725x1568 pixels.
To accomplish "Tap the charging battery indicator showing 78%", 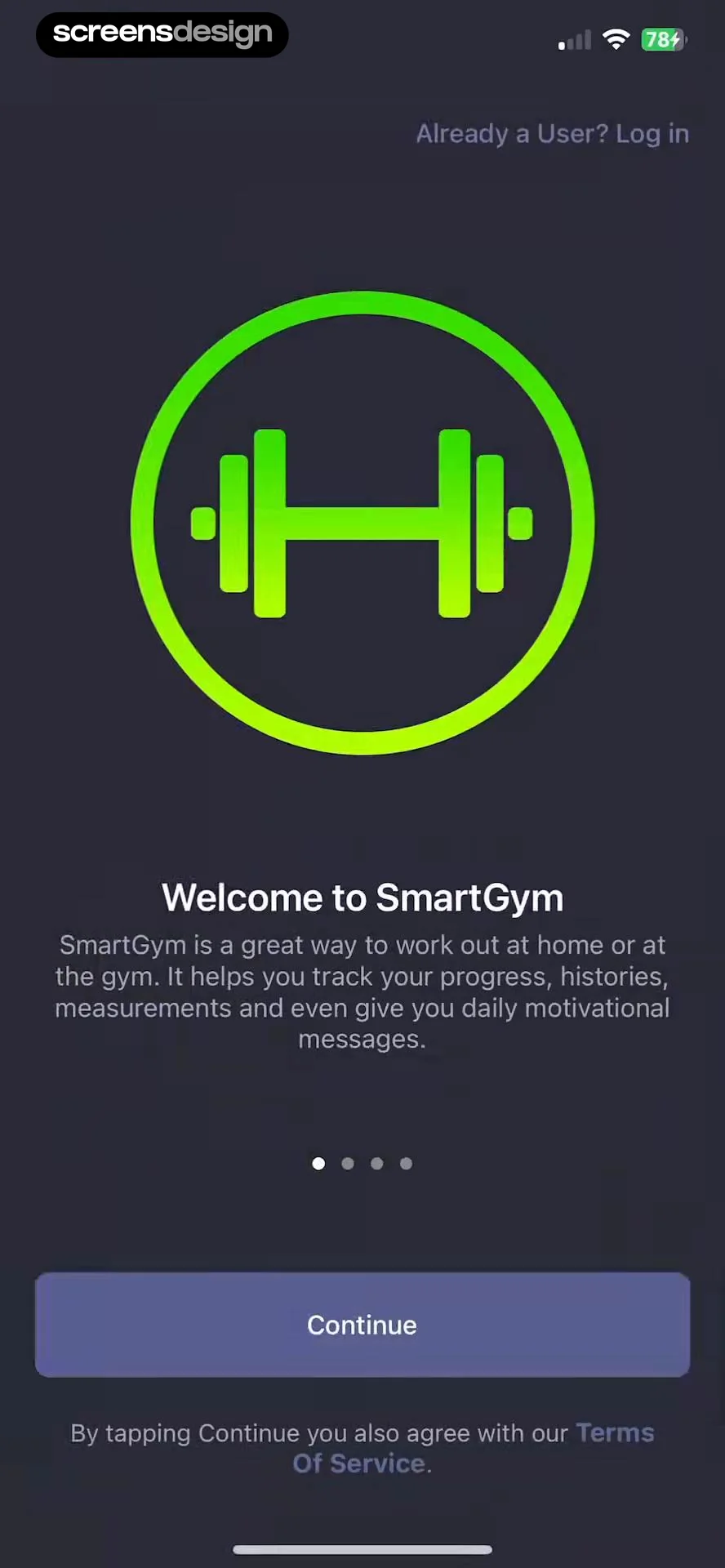I will pyautogui.click(x=662, y=39).
